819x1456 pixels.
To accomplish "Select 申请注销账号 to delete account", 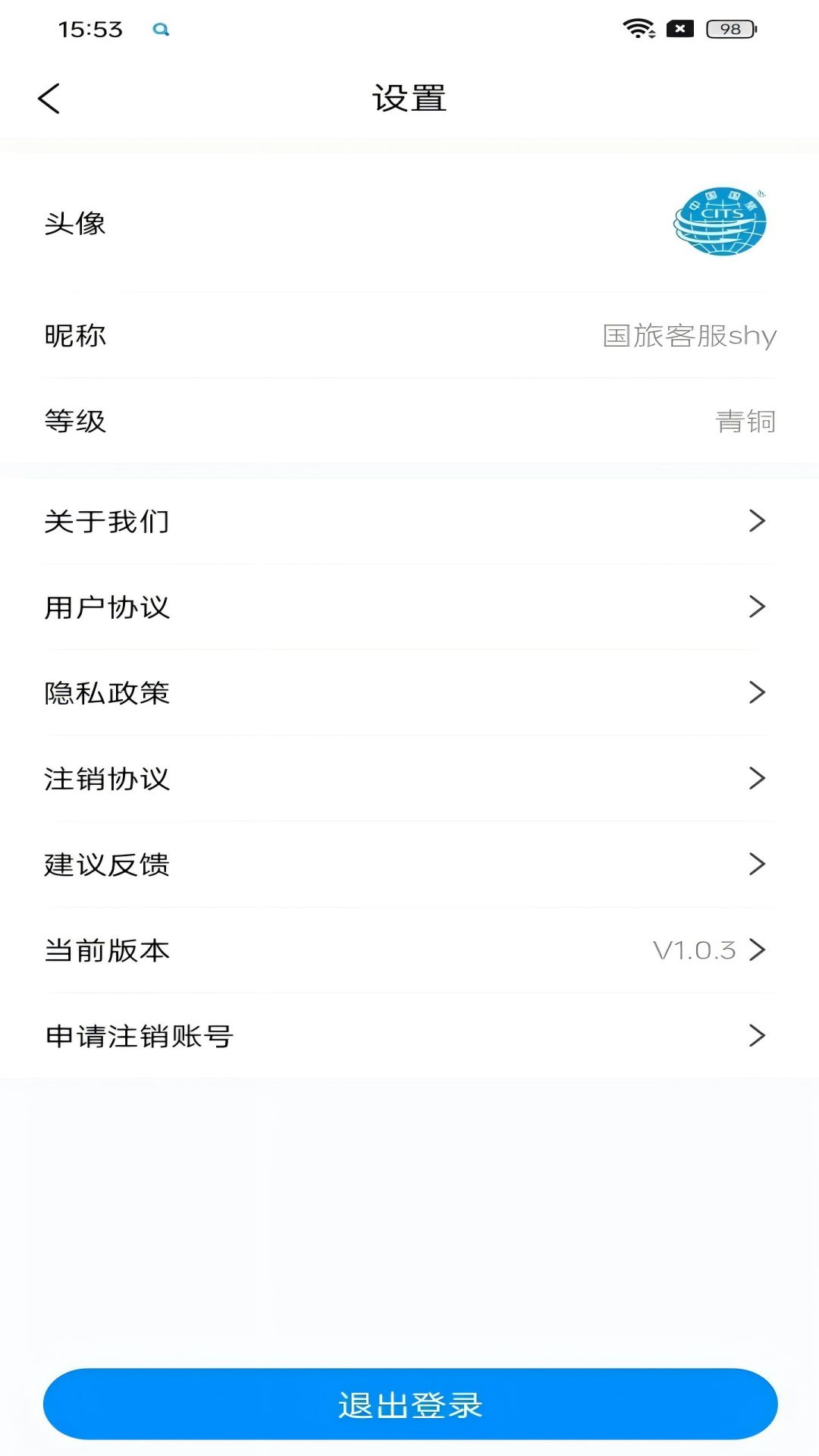I will pos(409,1035).
